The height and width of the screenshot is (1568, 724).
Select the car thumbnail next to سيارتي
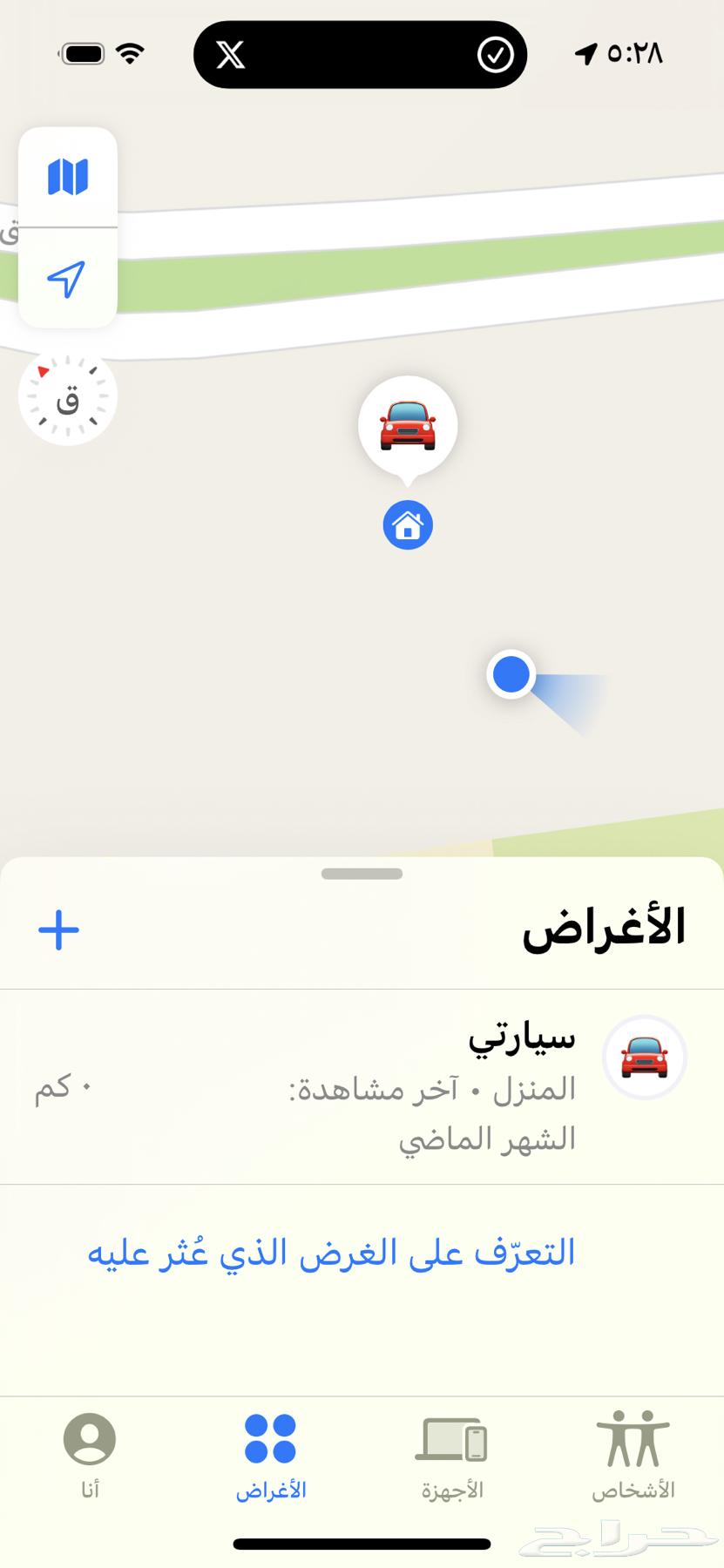(645, 1057)
